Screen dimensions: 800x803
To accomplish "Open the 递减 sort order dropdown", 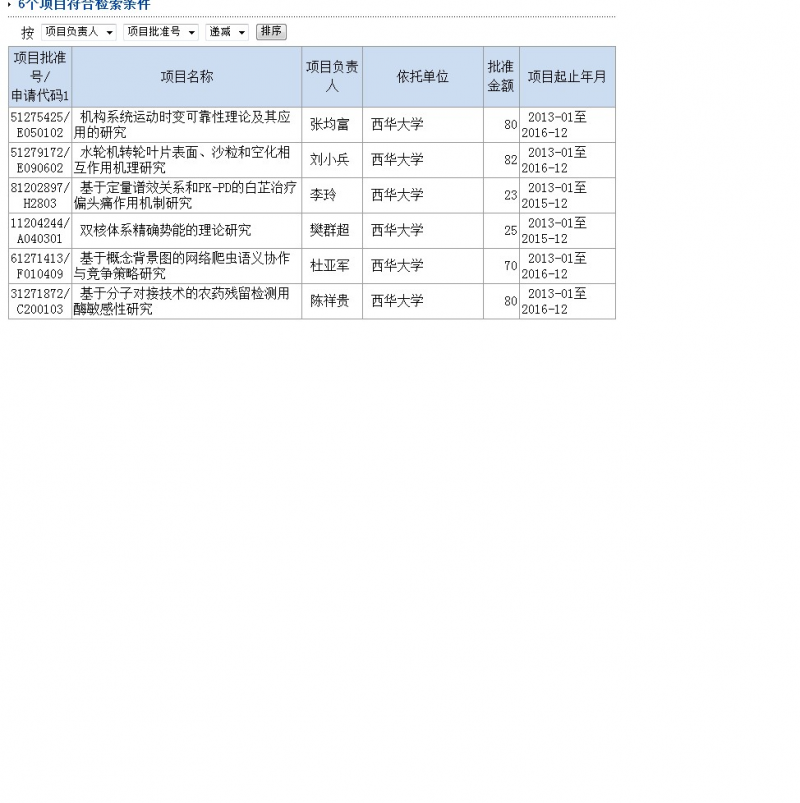I will point(227,32).
